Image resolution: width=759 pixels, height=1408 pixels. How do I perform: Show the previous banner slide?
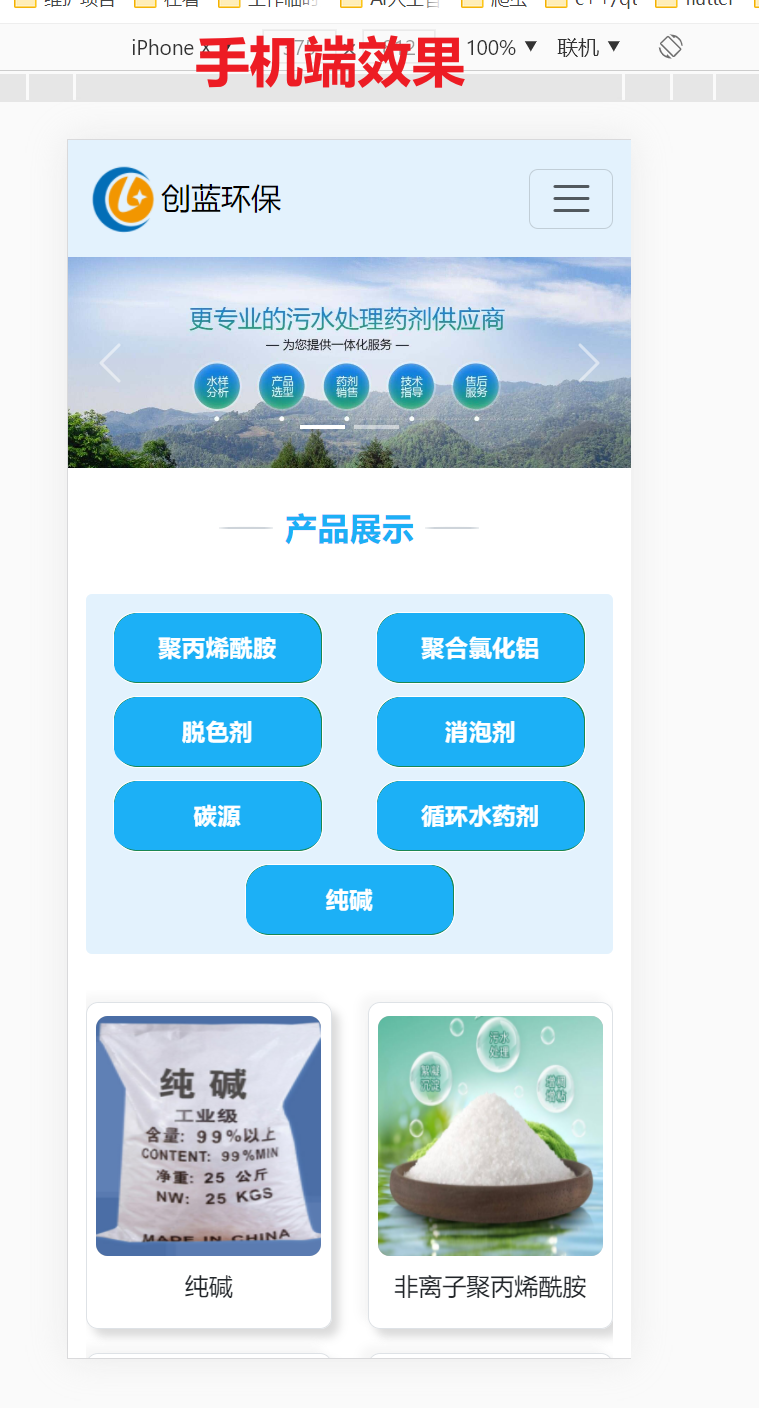[110, 363]
